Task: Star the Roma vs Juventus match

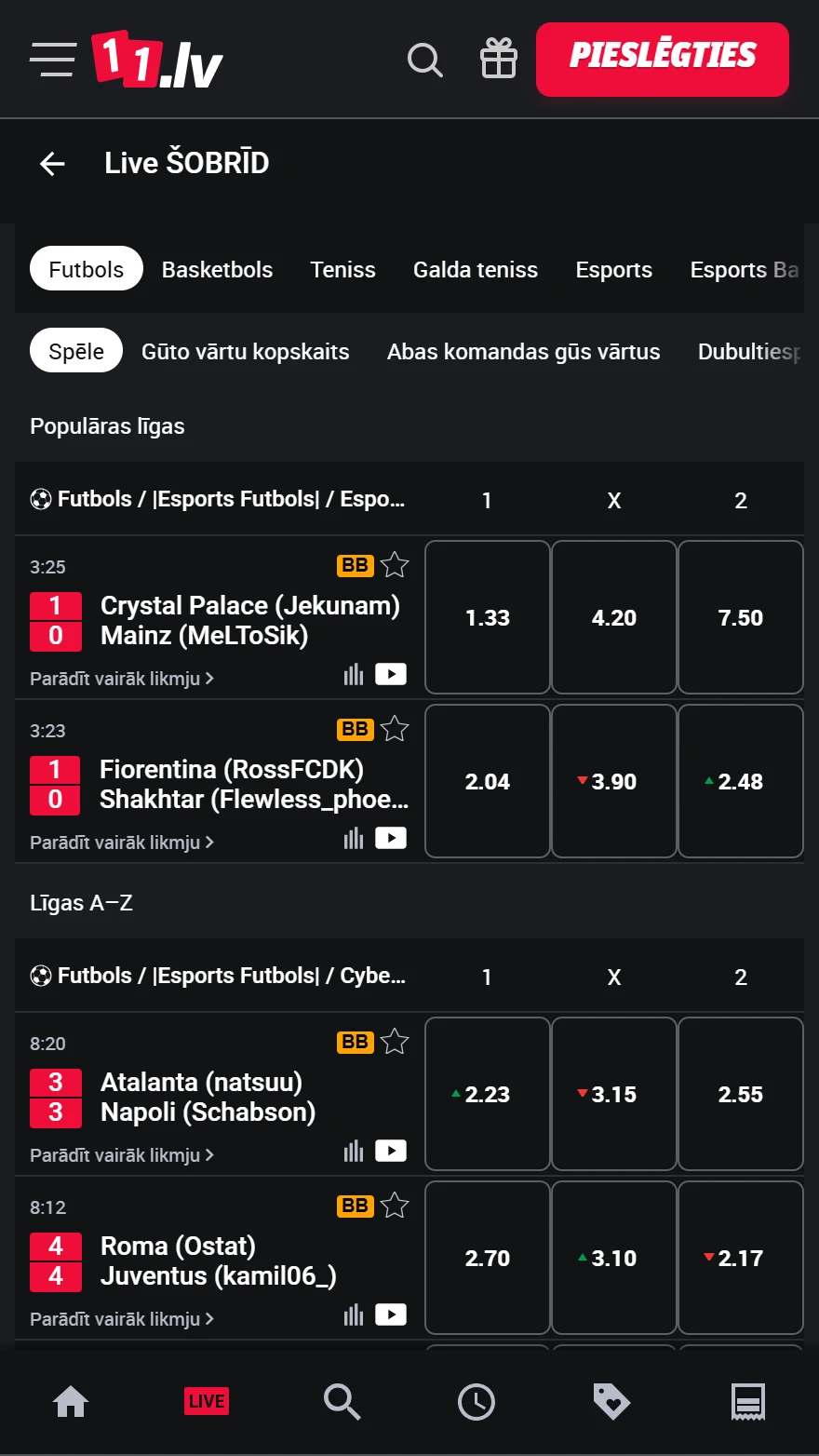Action: tap(395, 1206)
